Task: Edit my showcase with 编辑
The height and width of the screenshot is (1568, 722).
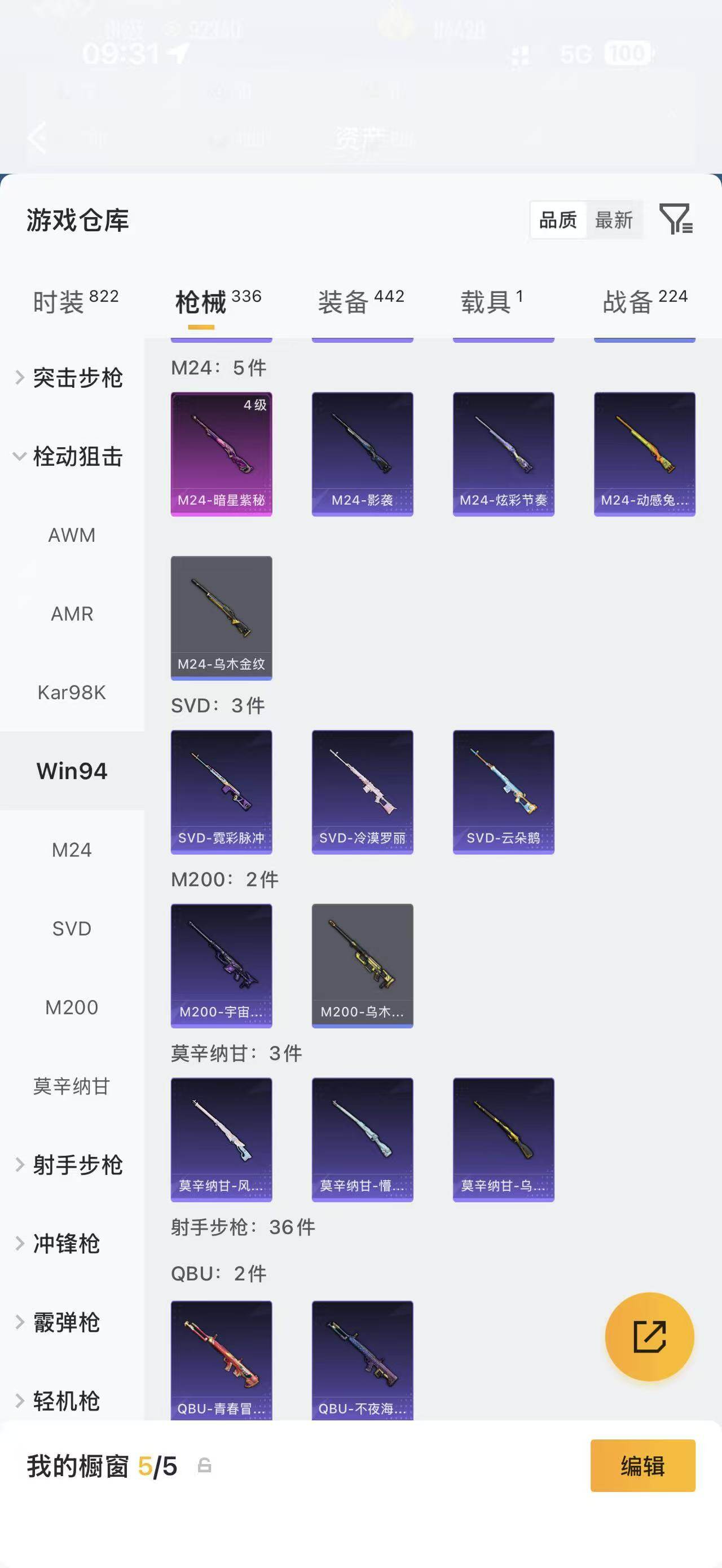Action: click(643, 1466)
